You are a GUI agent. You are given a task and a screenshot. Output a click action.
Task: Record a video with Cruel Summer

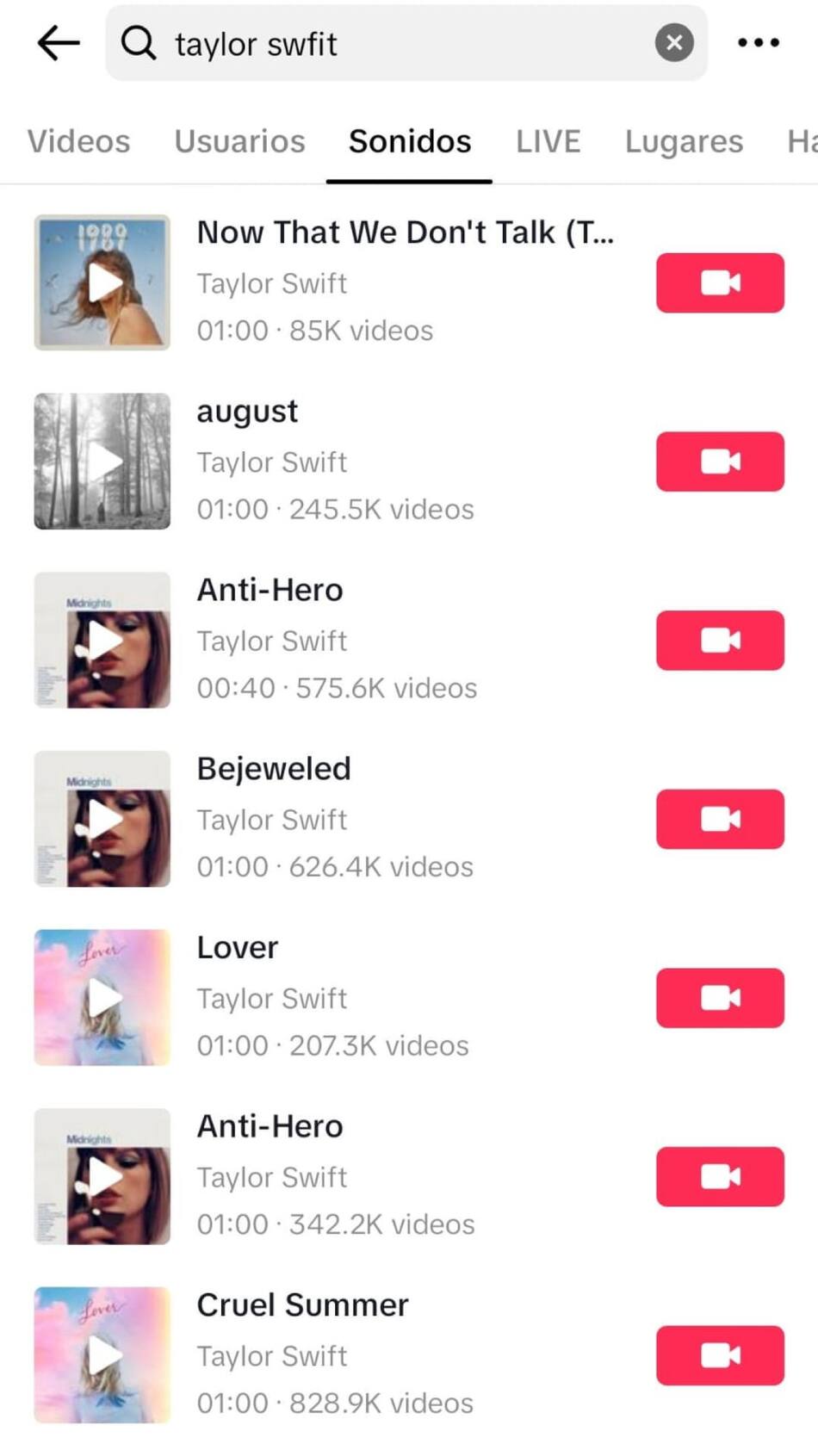720,1355
